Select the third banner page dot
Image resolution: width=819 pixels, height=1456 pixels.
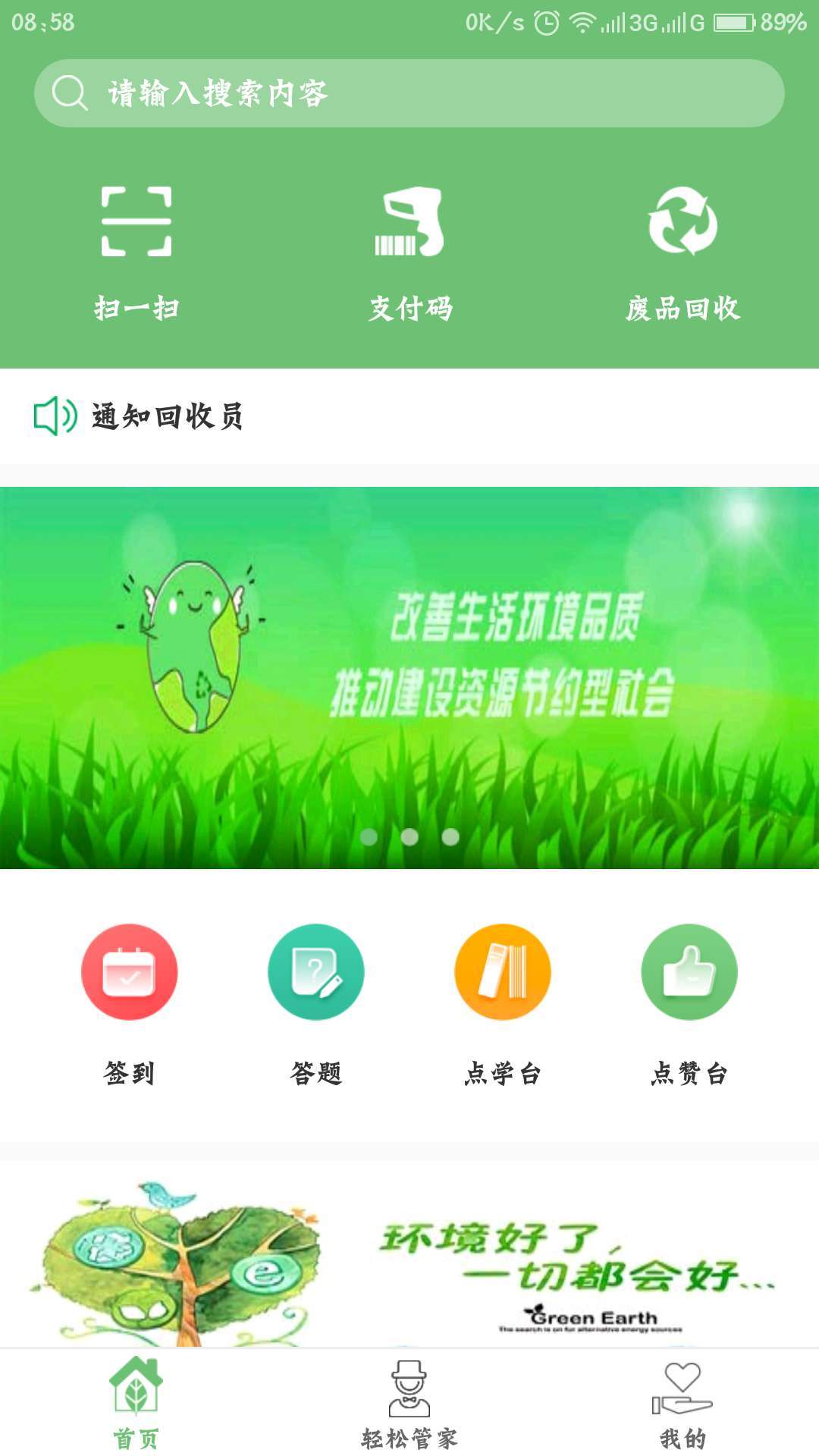tap(450, 836)
